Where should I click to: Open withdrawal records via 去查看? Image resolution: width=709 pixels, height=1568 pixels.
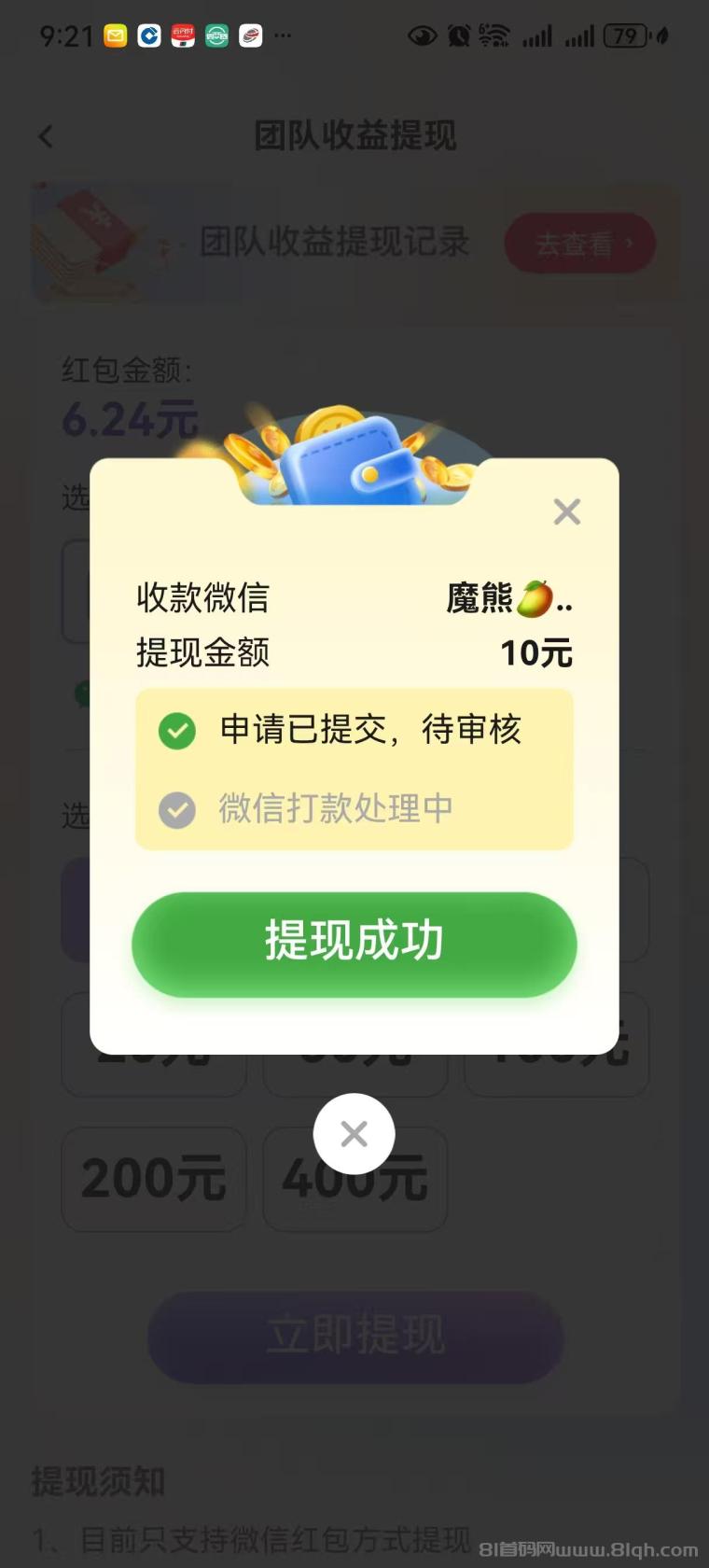579,244
